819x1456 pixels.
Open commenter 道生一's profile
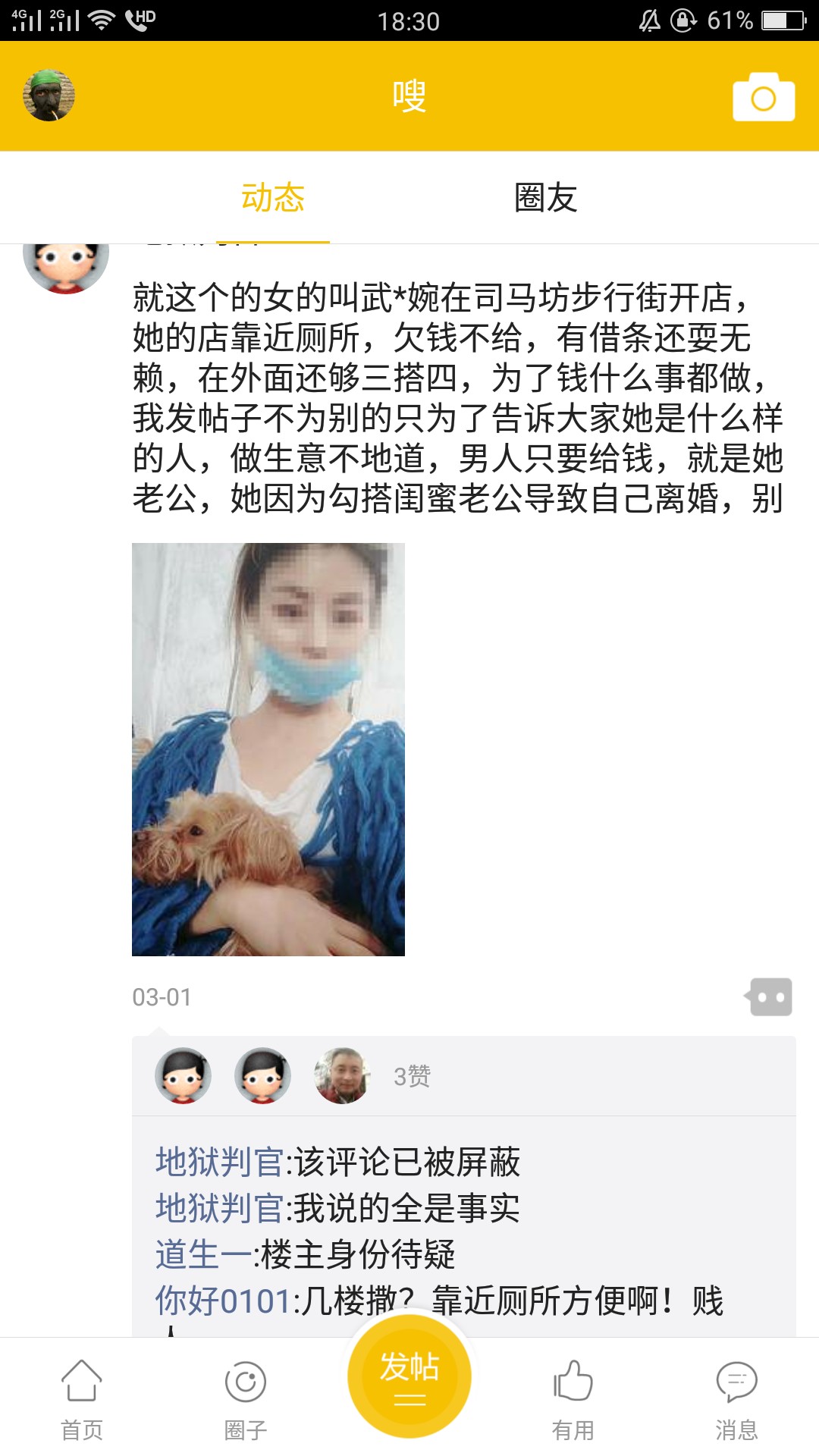click(203, 1254)
